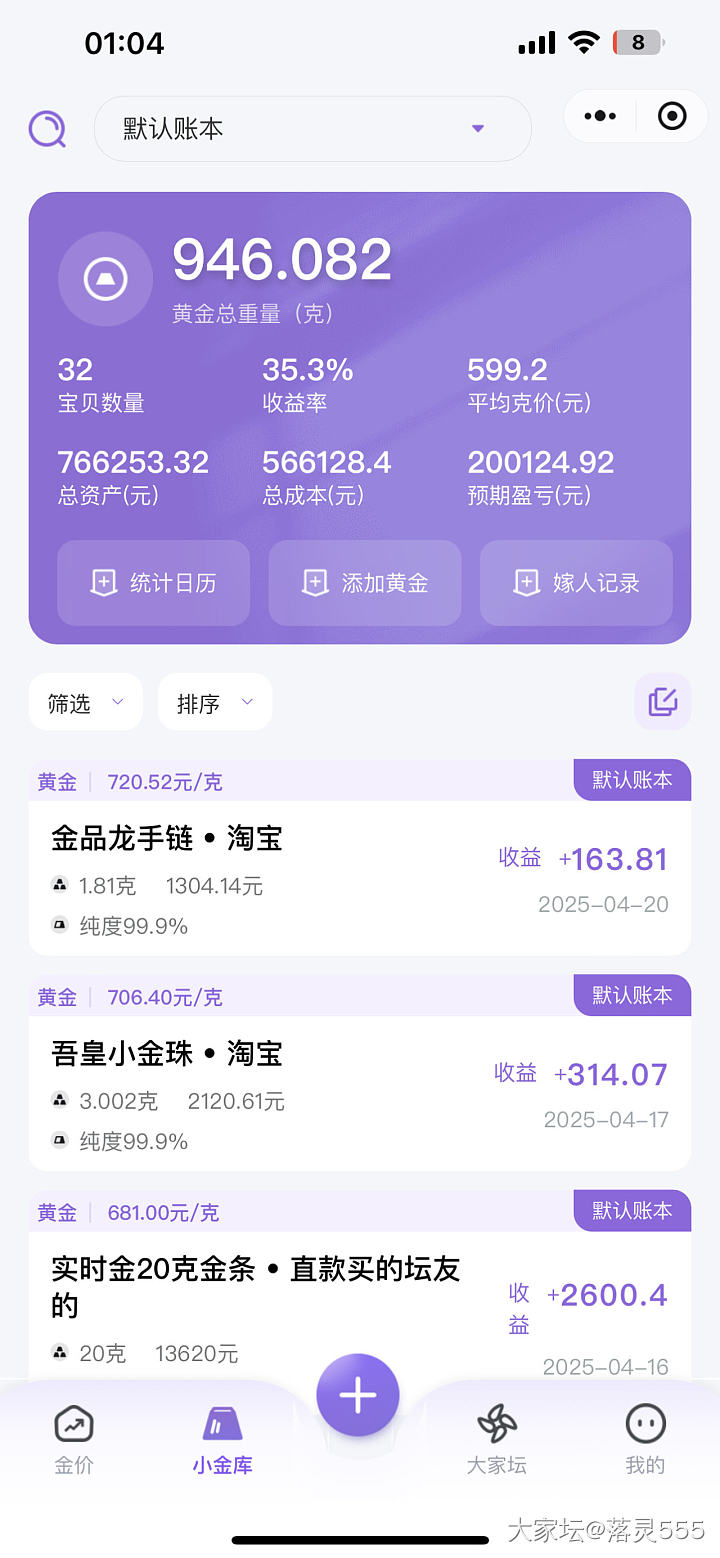Open 统计日历 statistics calendar
Viewport: 720px width, 1558px height.
tap(153, 583)
